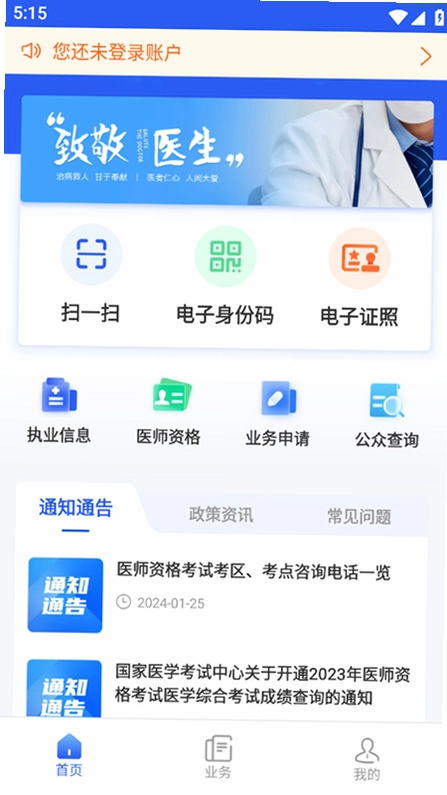Tap the 首页 bottom tab
Image resolution: width=447 pixels, height=795 pixels.
[x=69, y=755]
